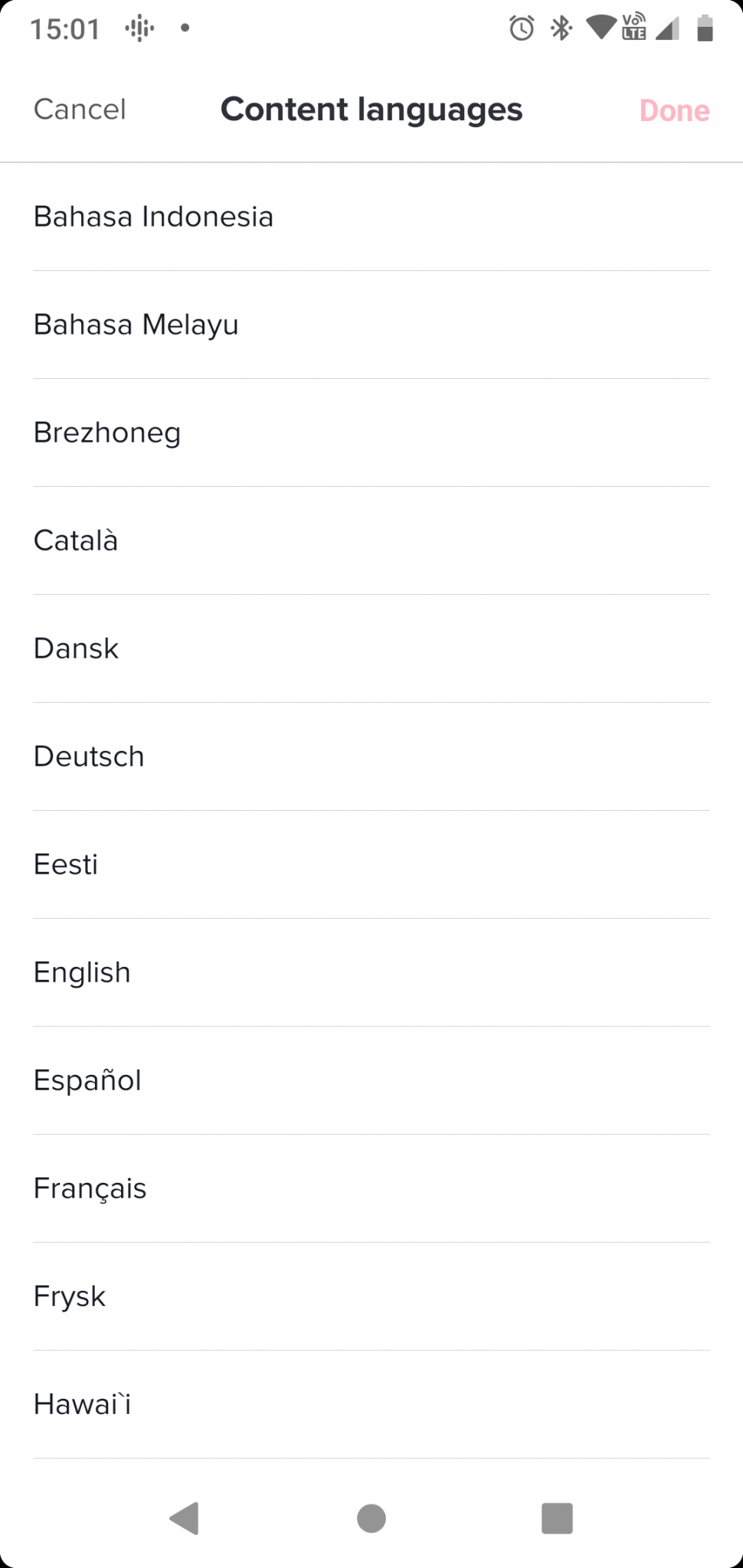This screenshot has width=743, height=1568.
Task: Select Hawai`i language option
Action: coord(371,1404)
